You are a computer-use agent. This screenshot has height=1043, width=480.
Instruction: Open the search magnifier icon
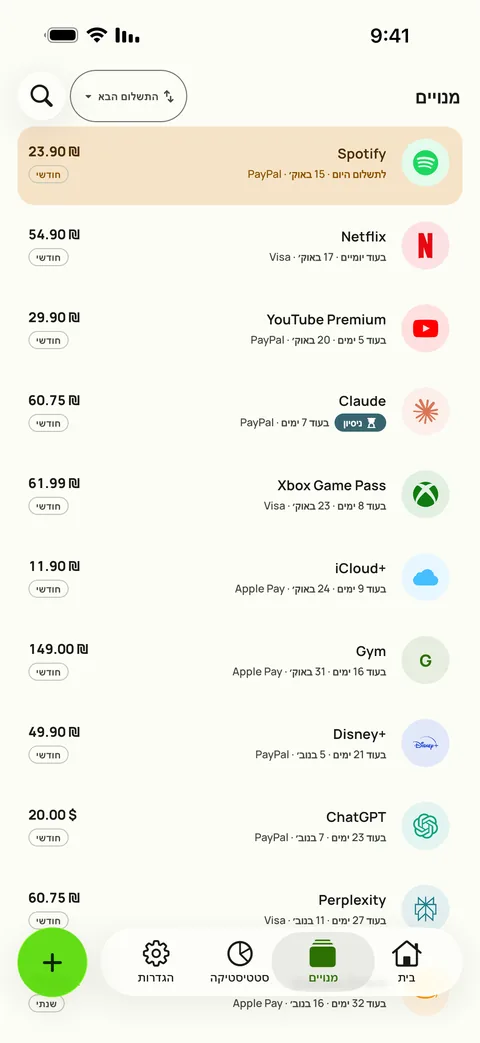pos(42,96)
